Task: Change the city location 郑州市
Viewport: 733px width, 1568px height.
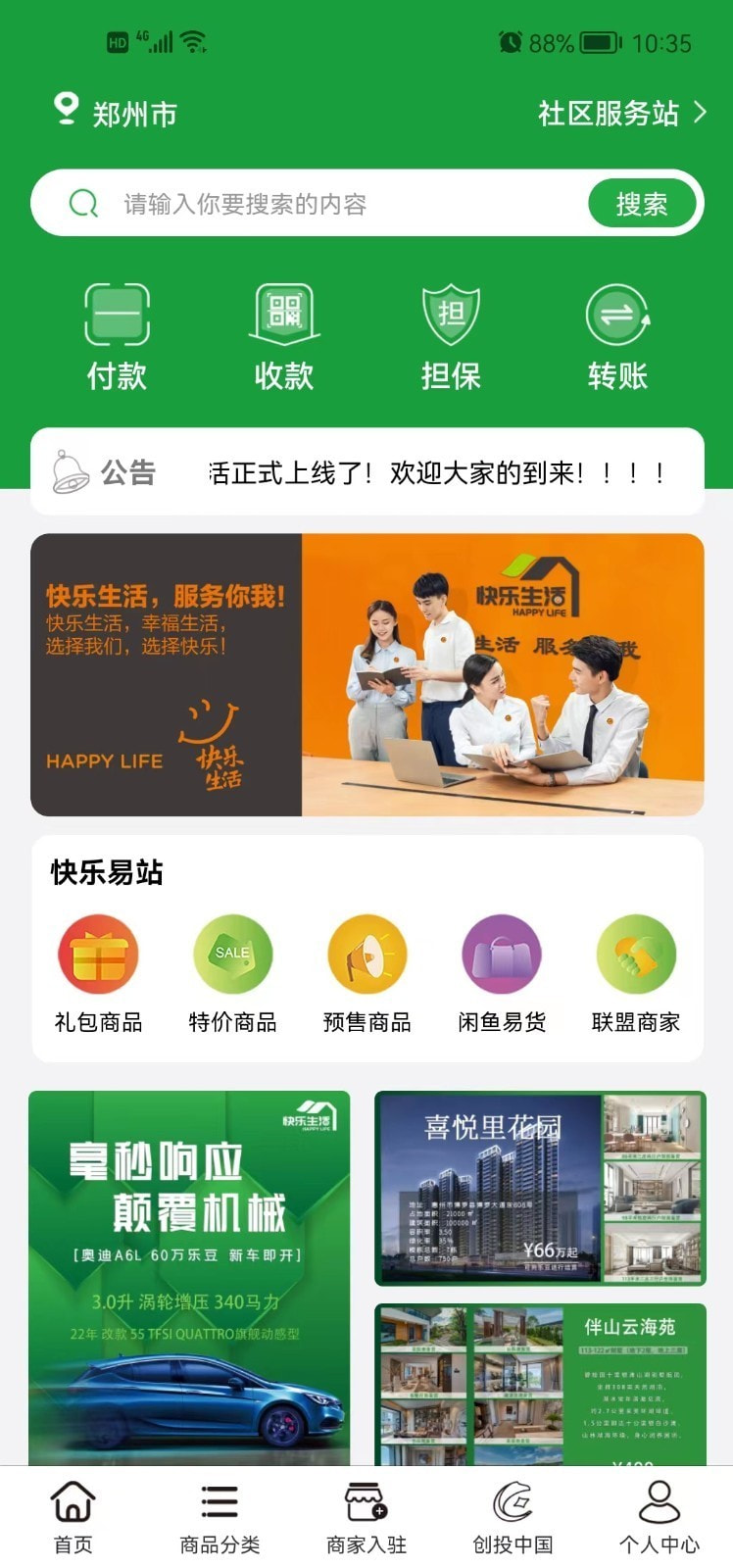Action: tap(116, 113)
